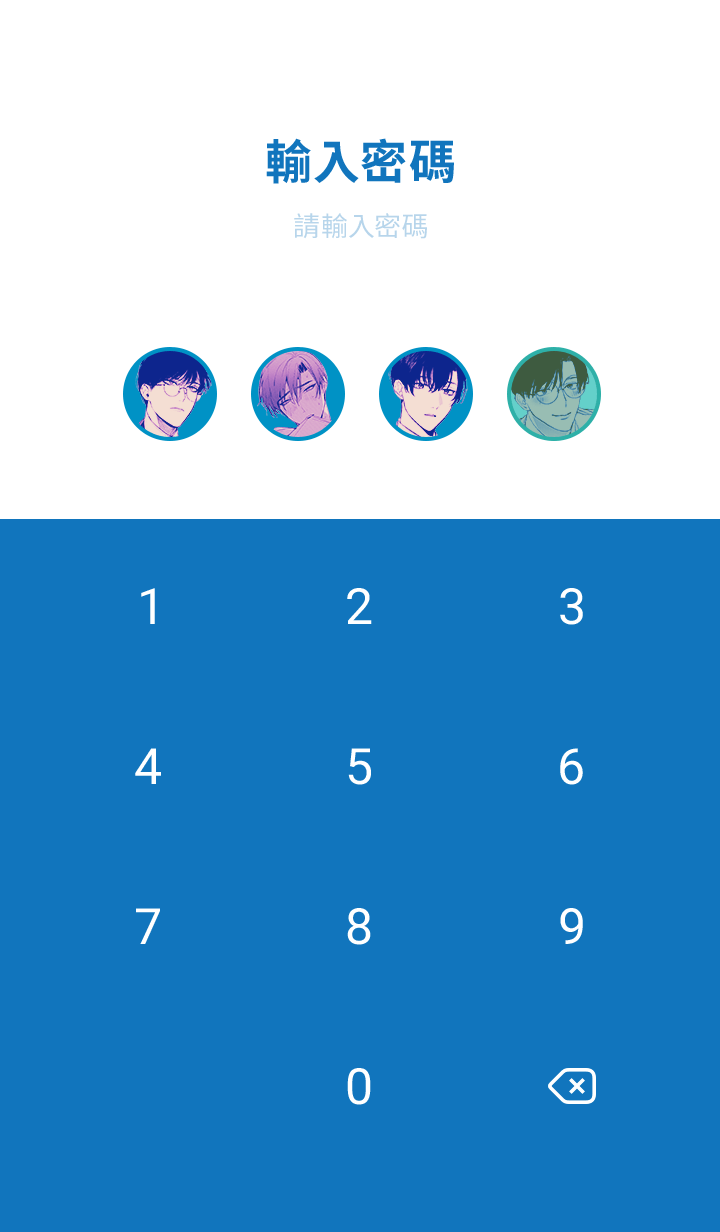This screenshot has height=1232, width=720.
Task: Tap the number 0 key
Action: (359, 1087)
